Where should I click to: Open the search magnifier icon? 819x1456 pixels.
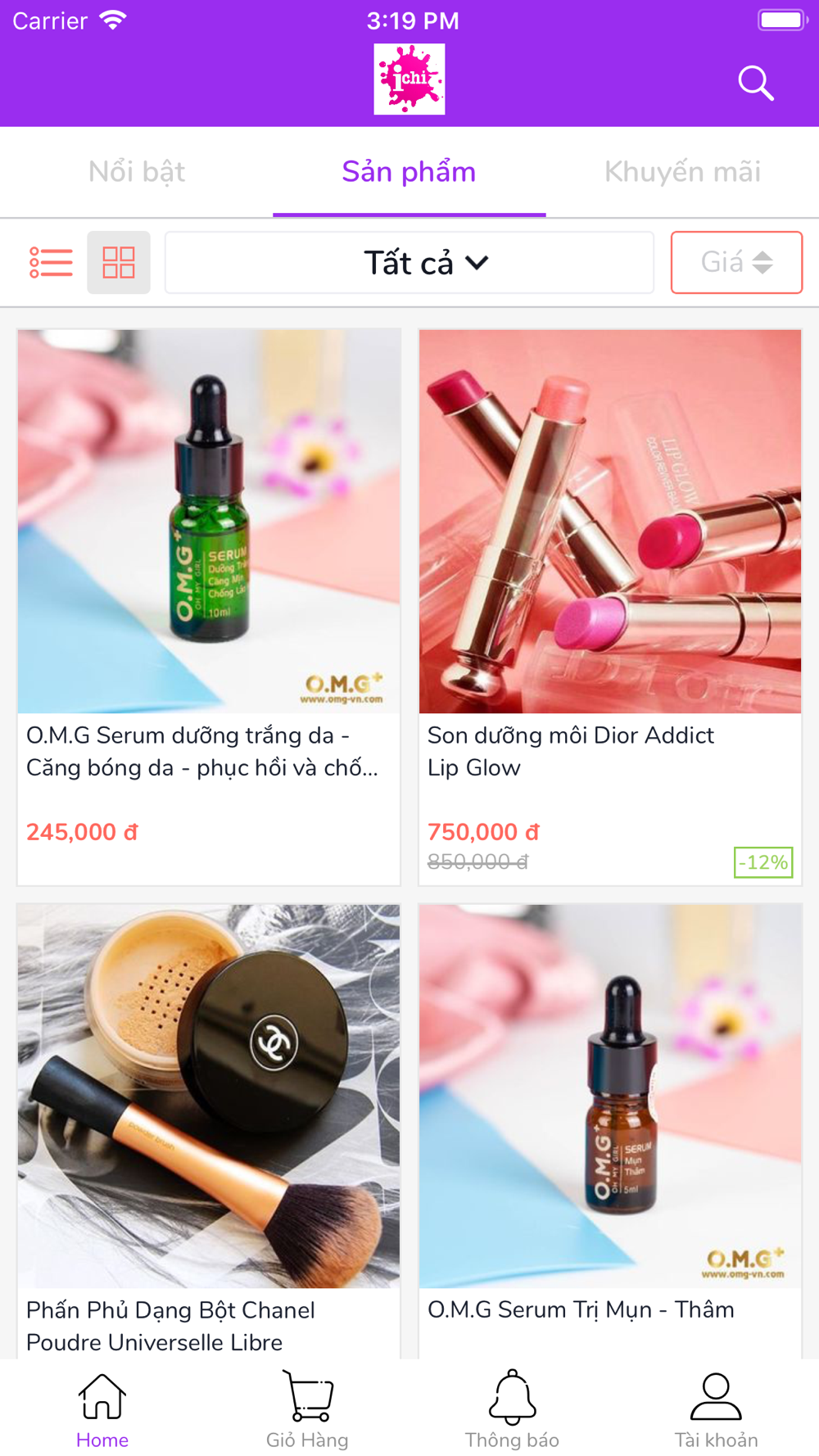(755, 83)
